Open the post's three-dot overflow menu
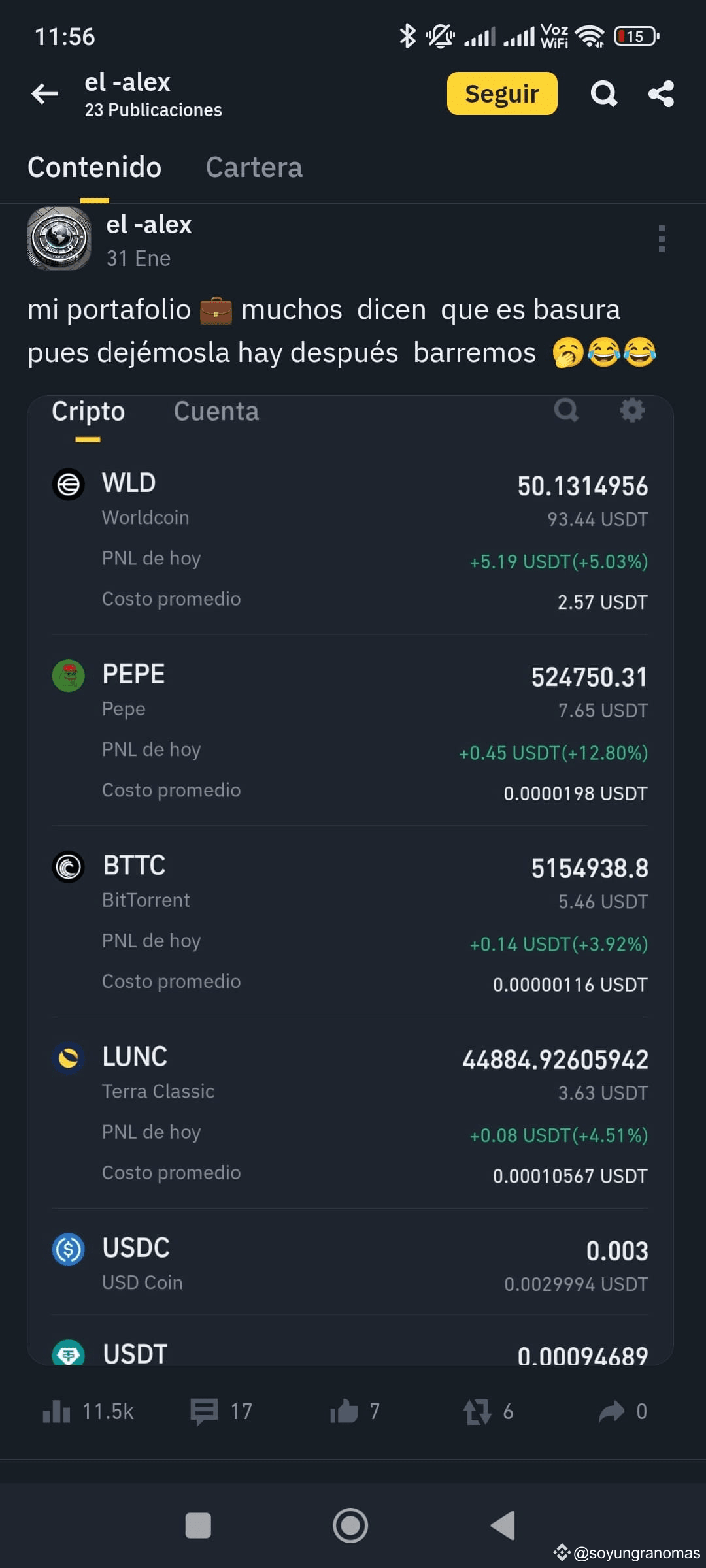The image size is (706, 1568). pyautogui.click(x=662, y=239)
